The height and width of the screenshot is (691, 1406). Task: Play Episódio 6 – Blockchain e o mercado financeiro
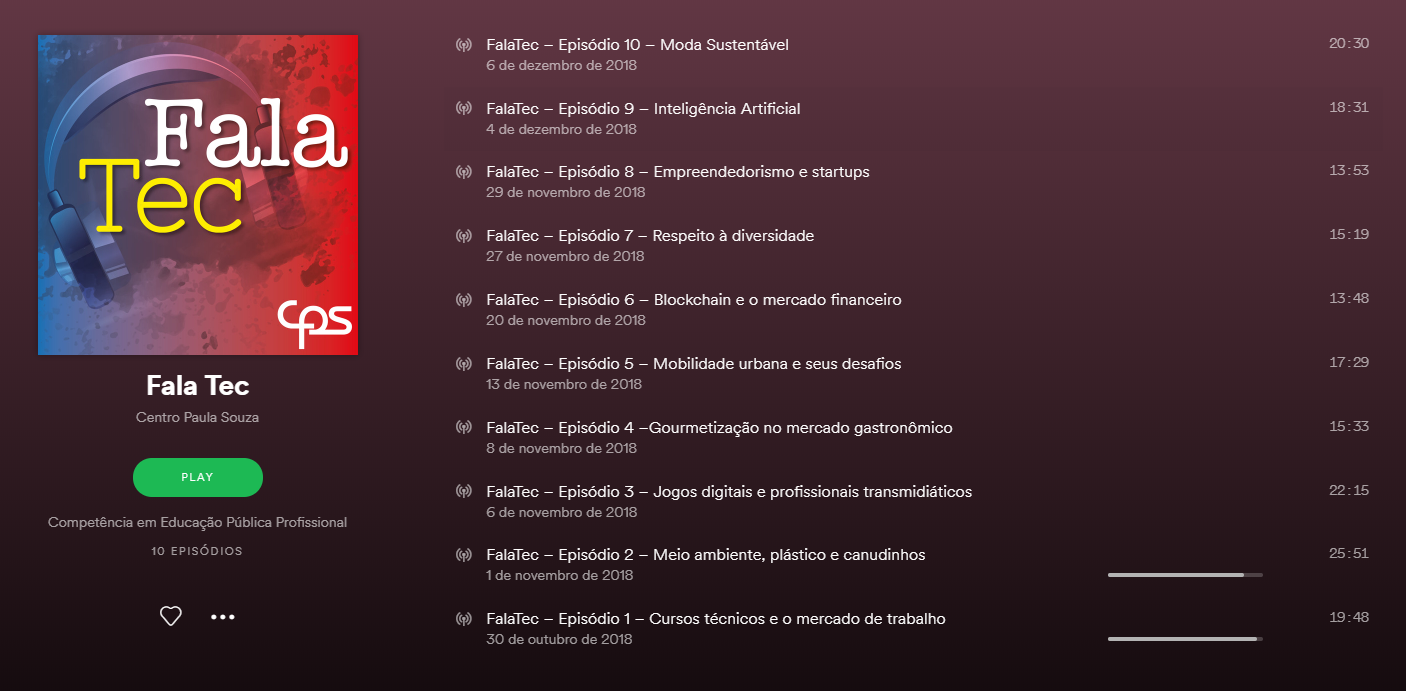pos(693,300)
